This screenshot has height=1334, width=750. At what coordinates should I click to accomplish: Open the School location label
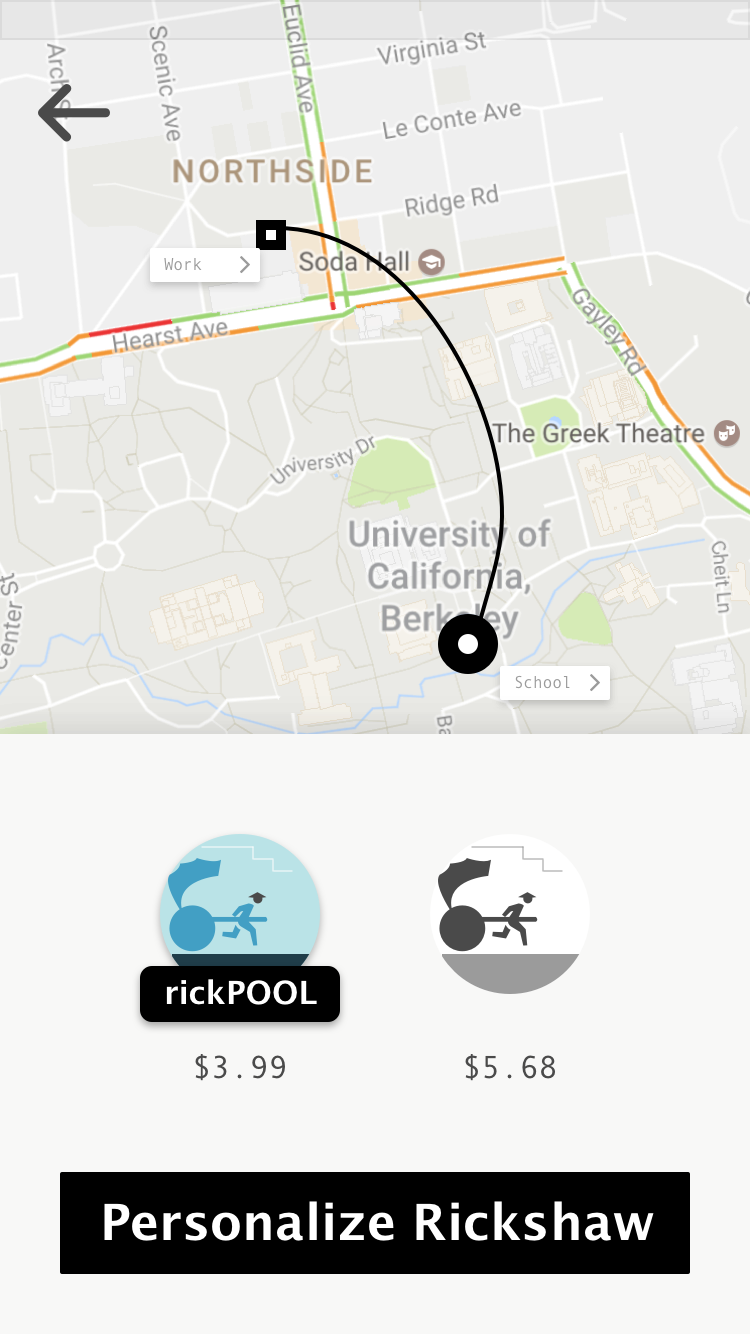coord(555,683)
